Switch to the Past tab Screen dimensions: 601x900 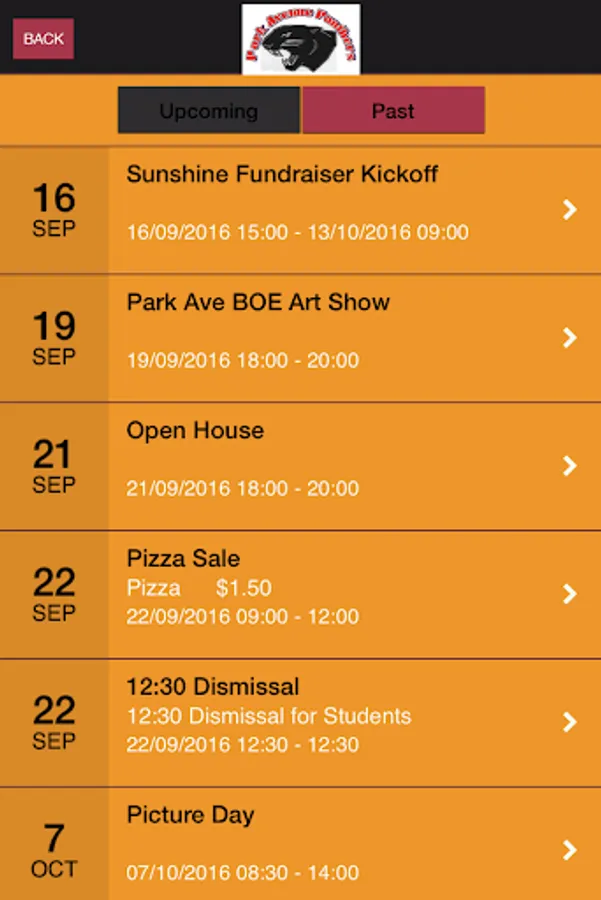(x=393, y=111)
